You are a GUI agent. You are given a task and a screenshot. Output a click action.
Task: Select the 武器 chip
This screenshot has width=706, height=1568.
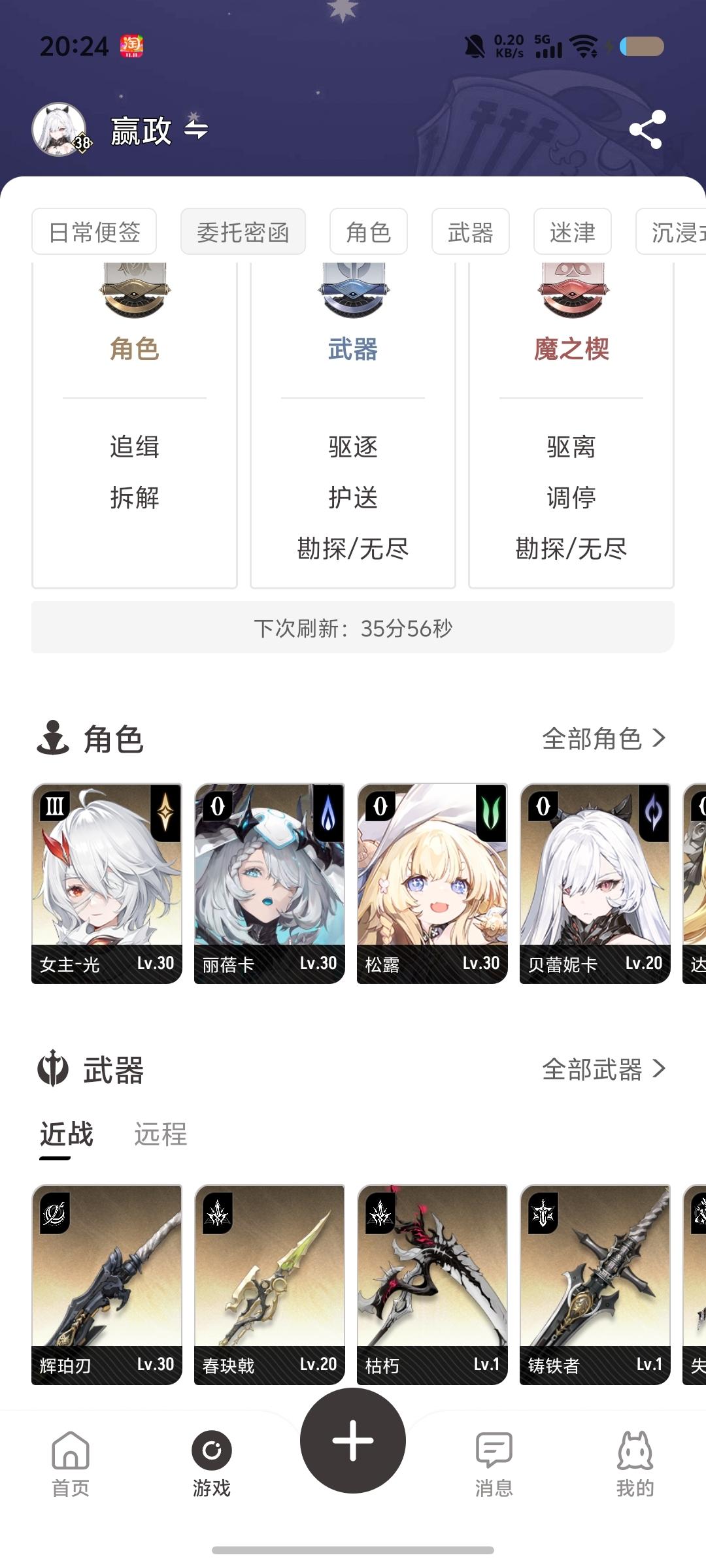[x=470, y=232]
